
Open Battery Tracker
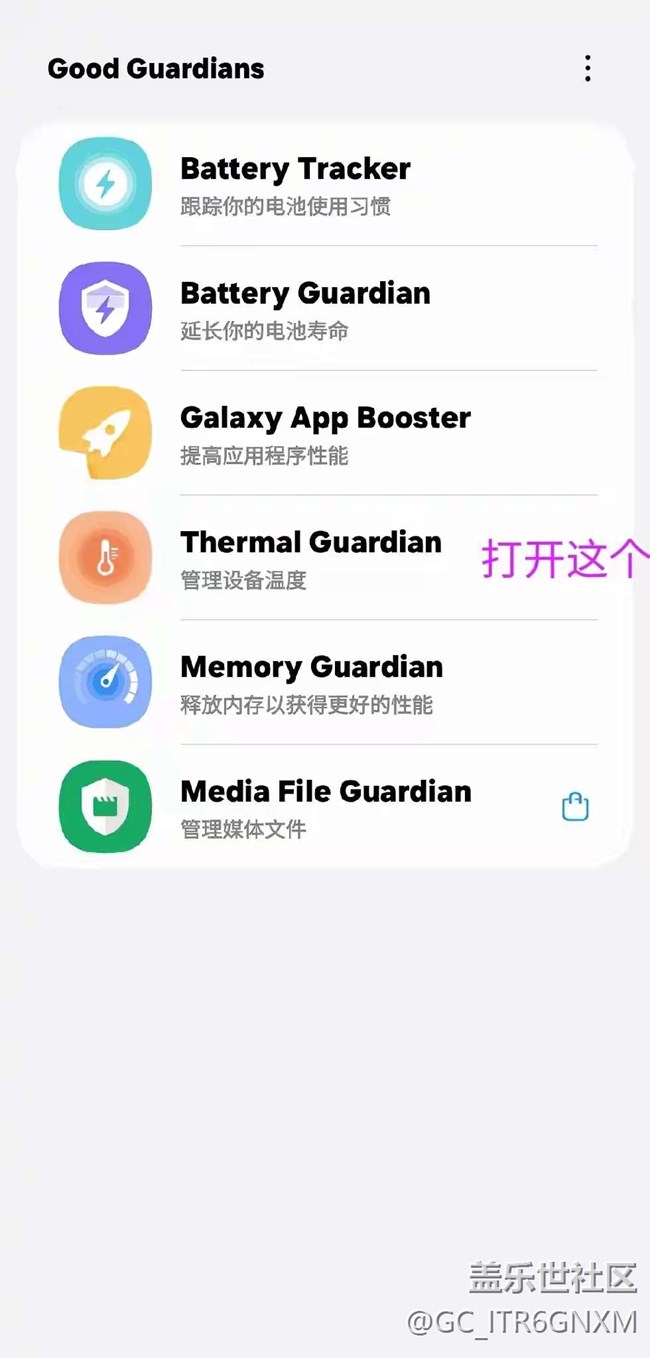(325, 184)
